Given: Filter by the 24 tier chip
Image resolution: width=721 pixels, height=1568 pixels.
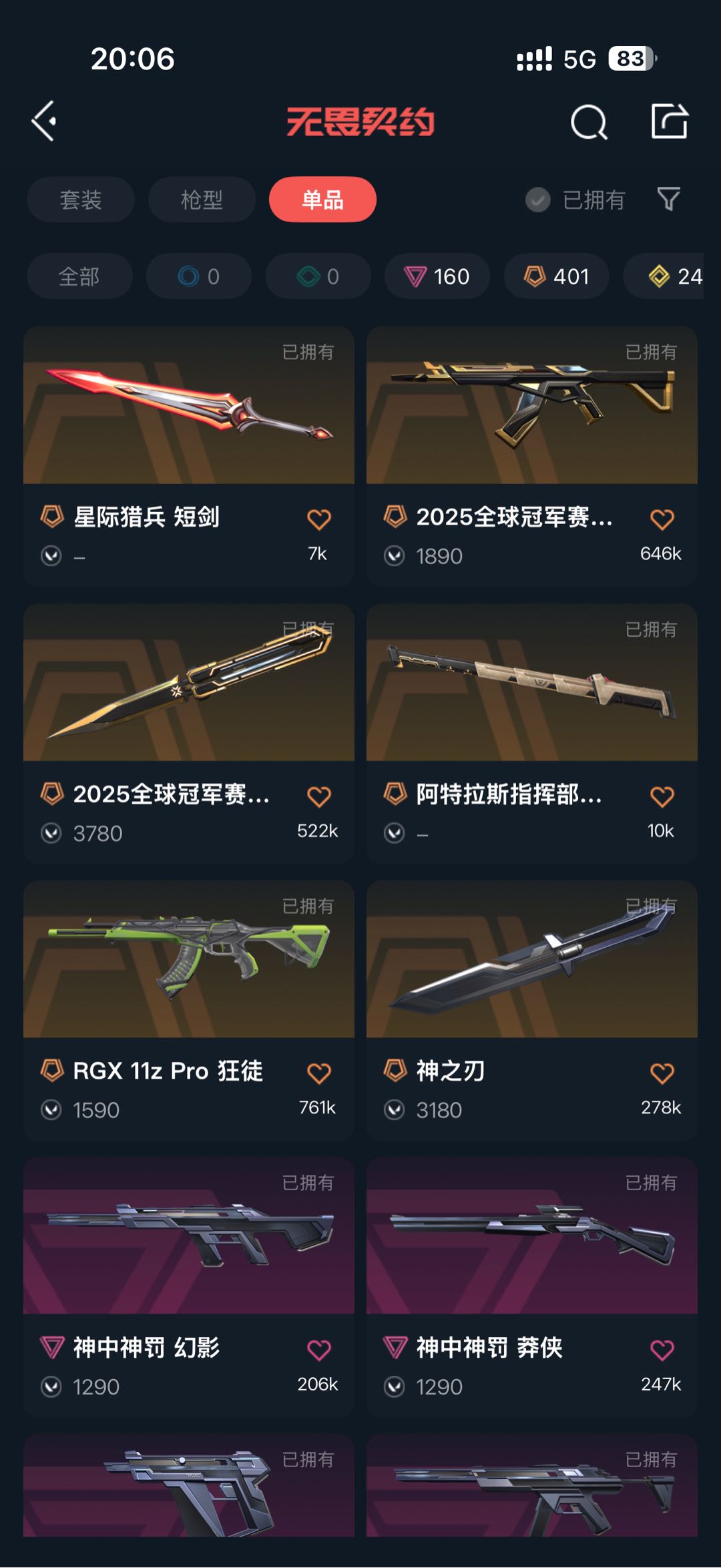Looking at the screenshot, I should [674, 276].
